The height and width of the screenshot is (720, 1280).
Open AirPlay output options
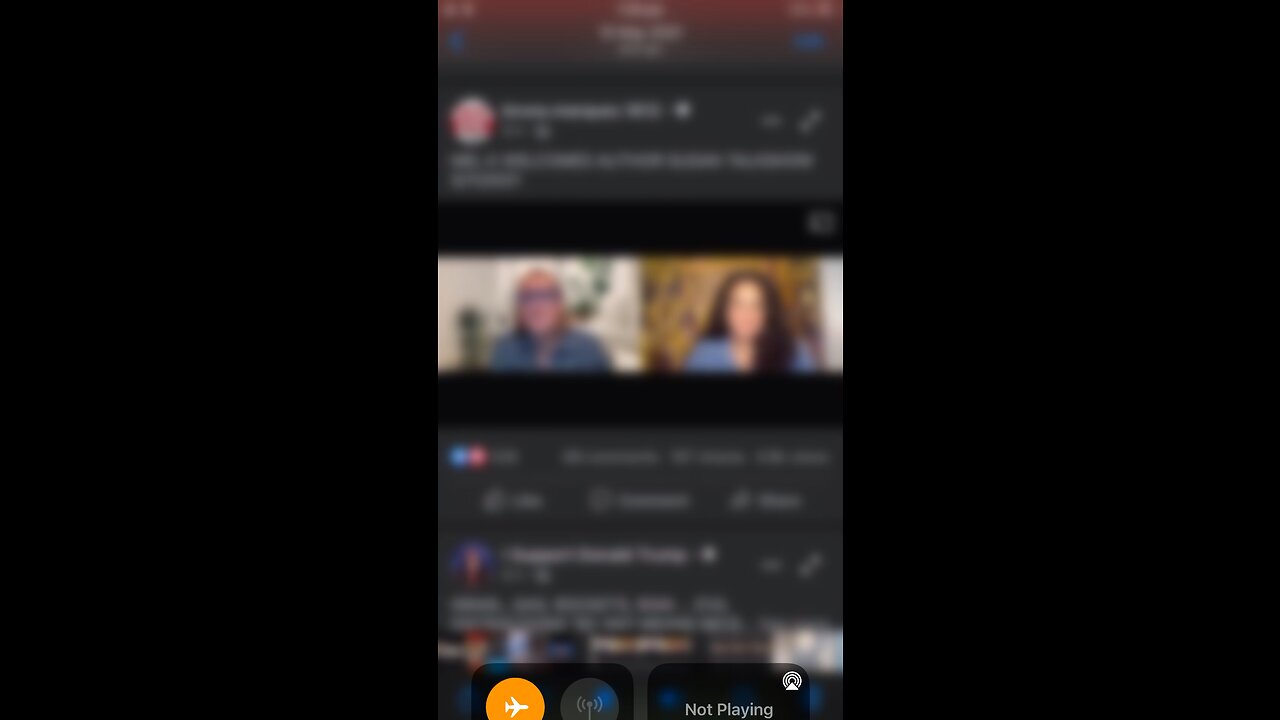pyautogui.click(x=792, y=682)
